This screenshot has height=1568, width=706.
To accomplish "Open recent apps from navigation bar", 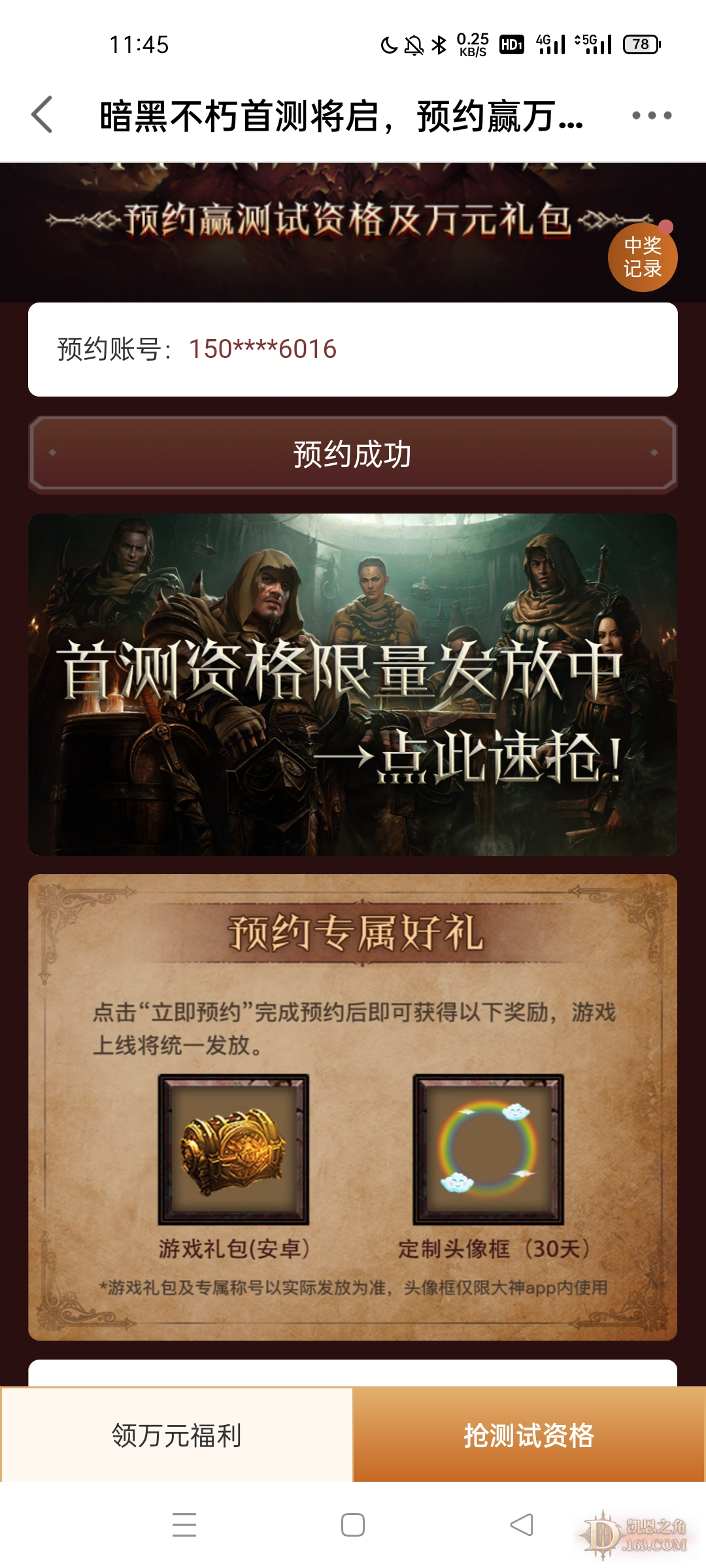I will (184, 1525).
